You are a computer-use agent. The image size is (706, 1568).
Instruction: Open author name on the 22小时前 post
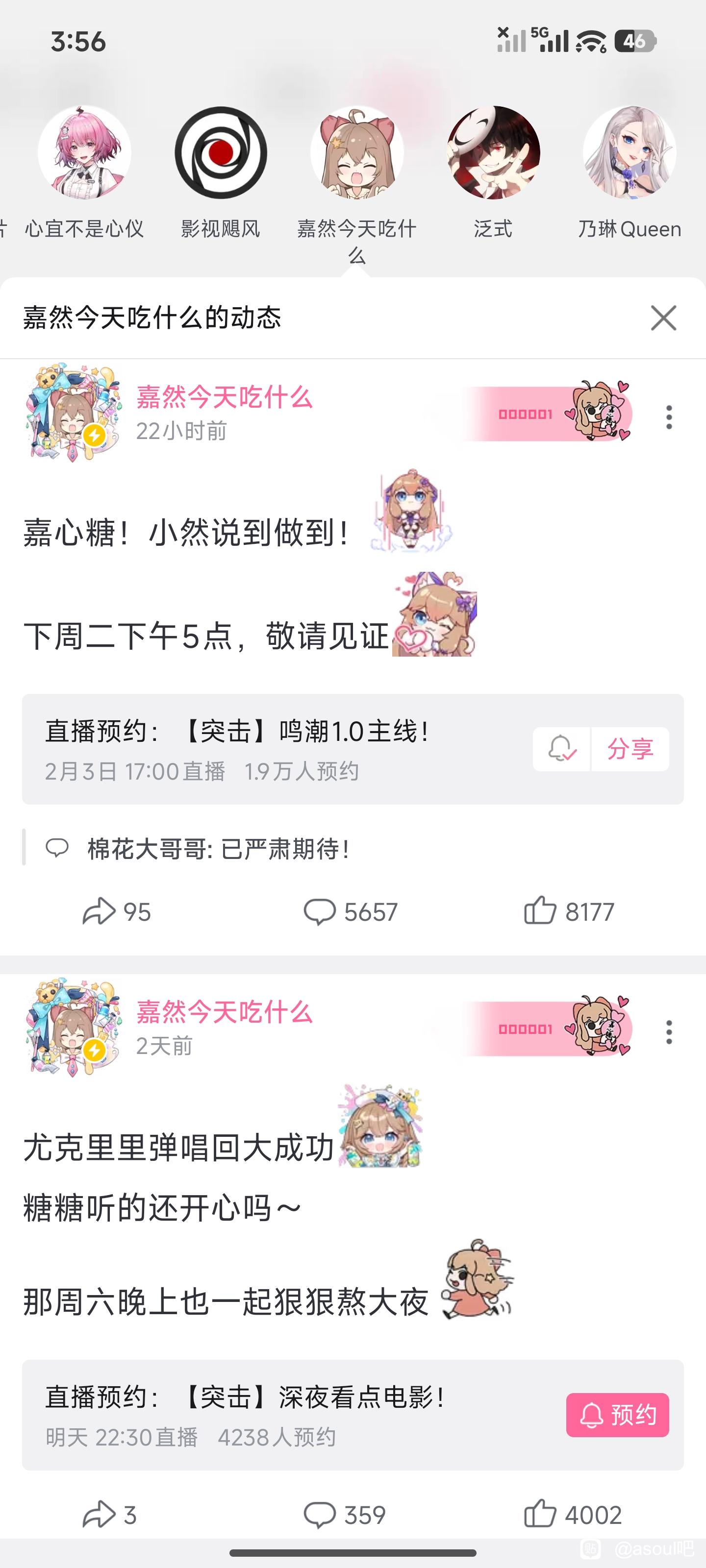click(224, 397)
